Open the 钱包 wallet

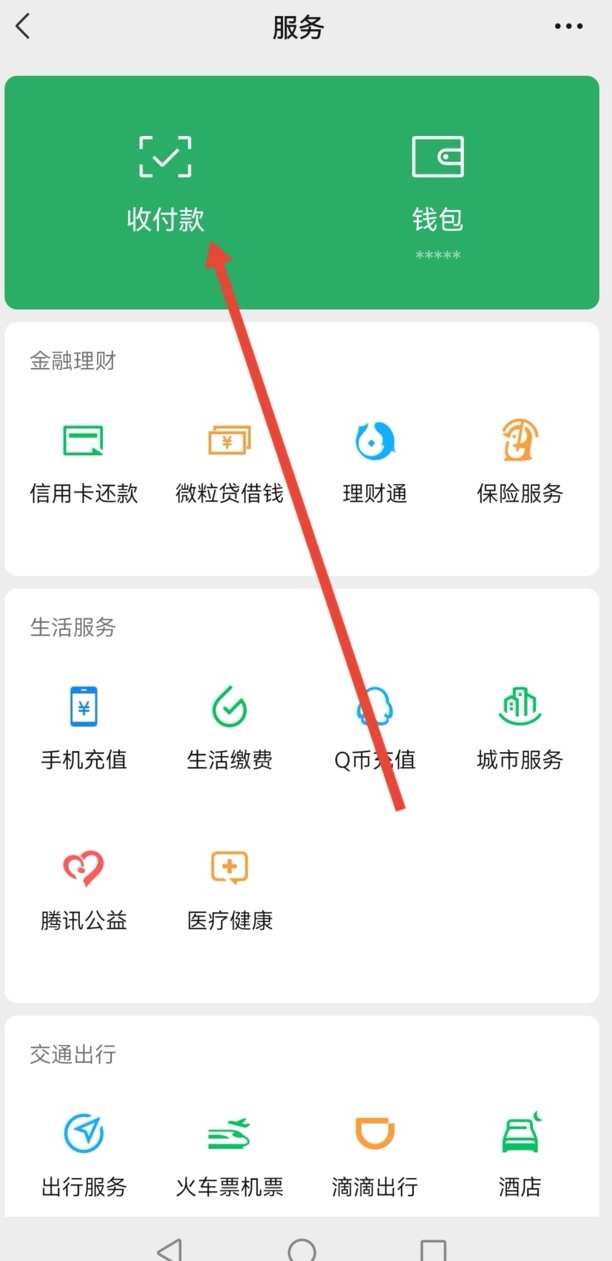click(x=438, y=183)
